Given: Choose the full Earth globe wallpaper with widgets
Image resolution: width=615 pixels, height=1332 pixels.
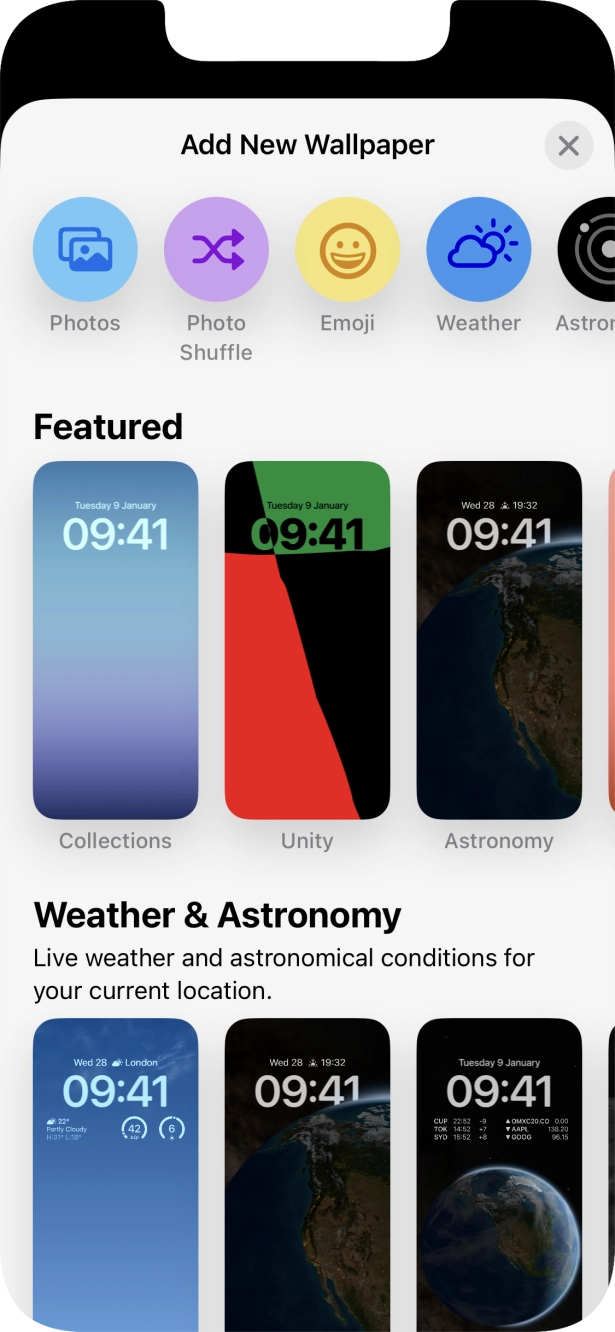Looking at the screenshot, I should (x=499, y=1170).
